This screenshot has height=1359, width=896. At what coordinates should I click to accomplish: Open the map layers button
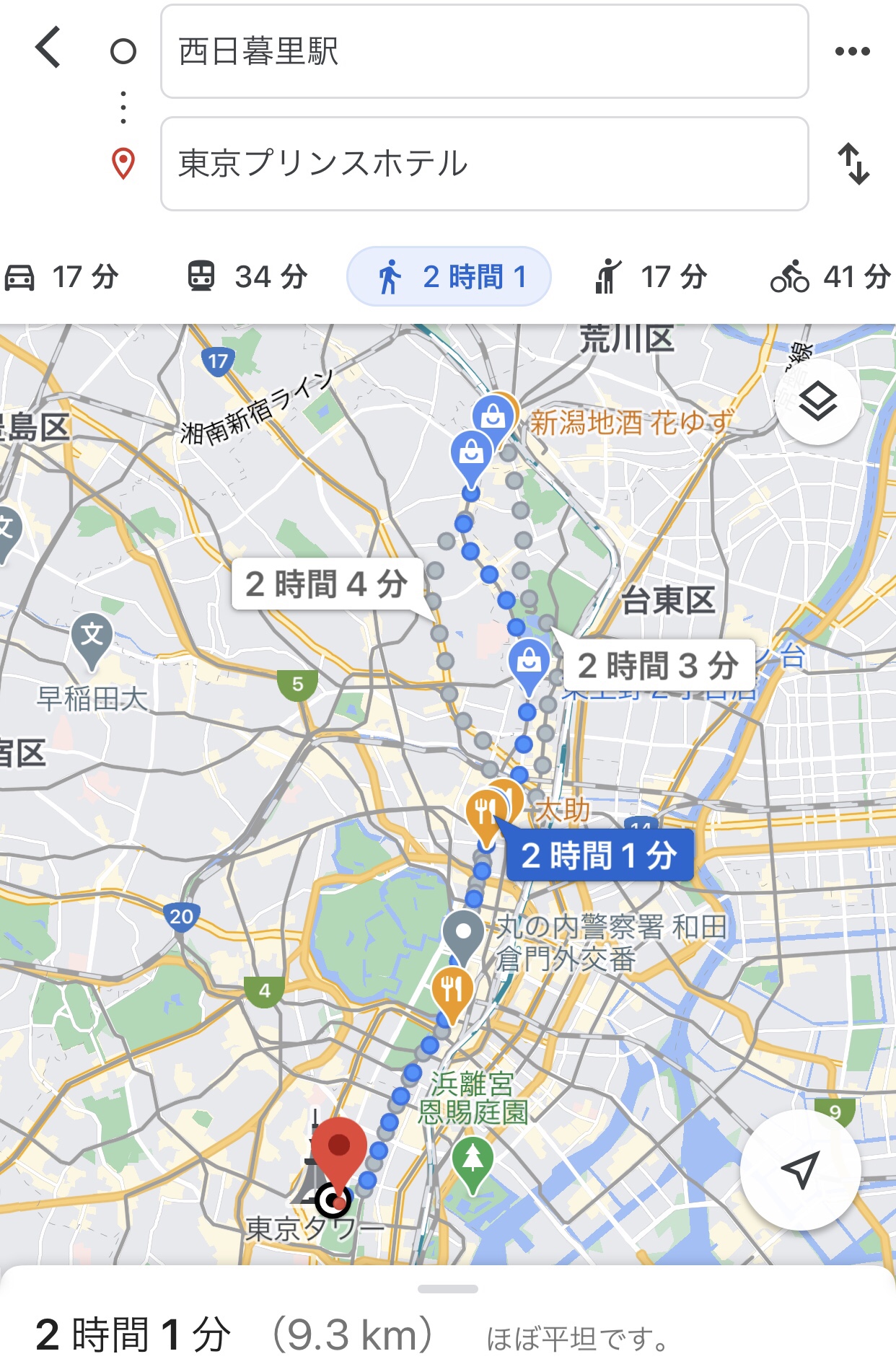click(x=818, y=401)
